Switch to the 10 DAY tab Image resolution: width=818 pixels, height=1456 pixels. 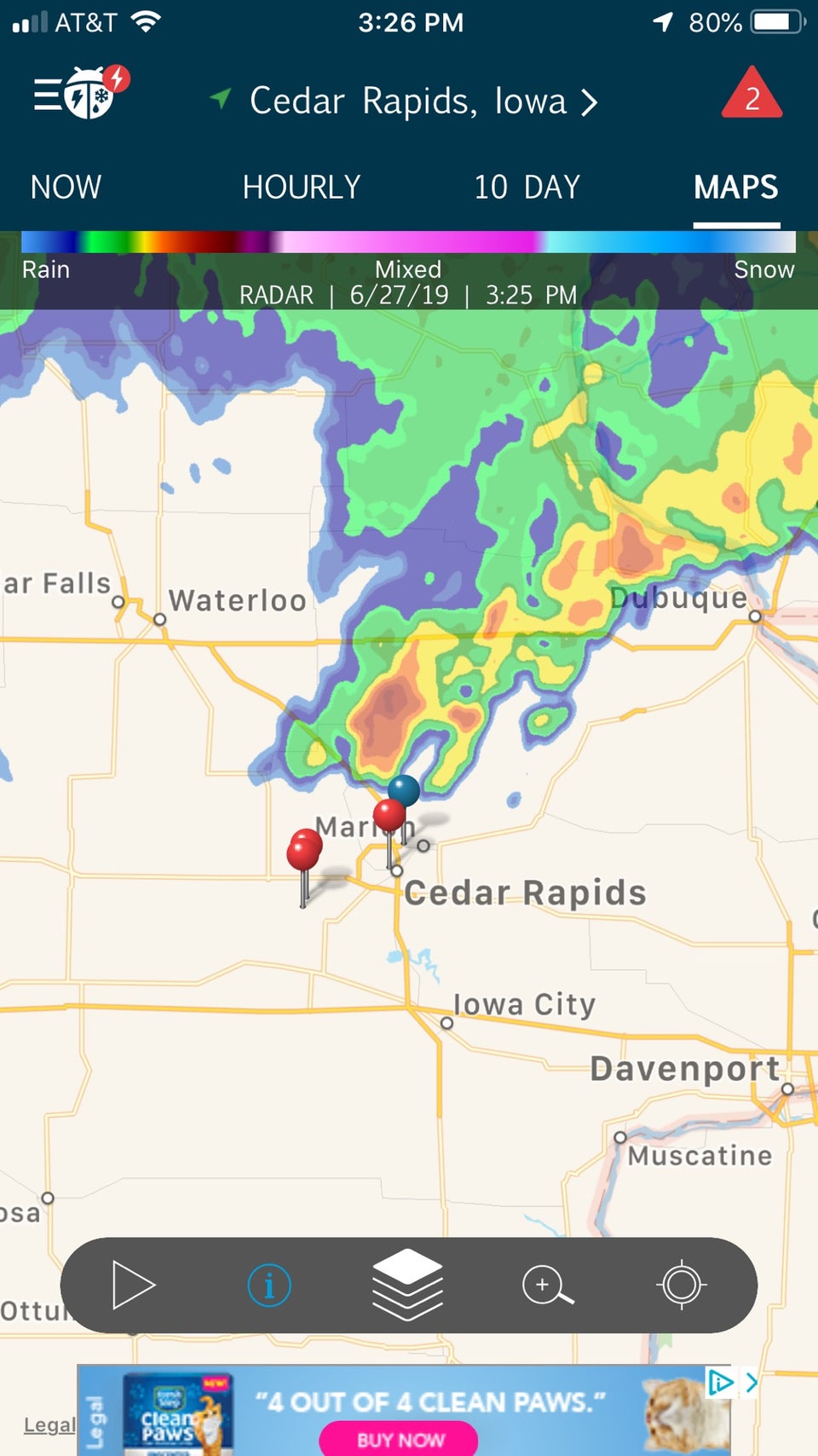(x=527, y=188)
